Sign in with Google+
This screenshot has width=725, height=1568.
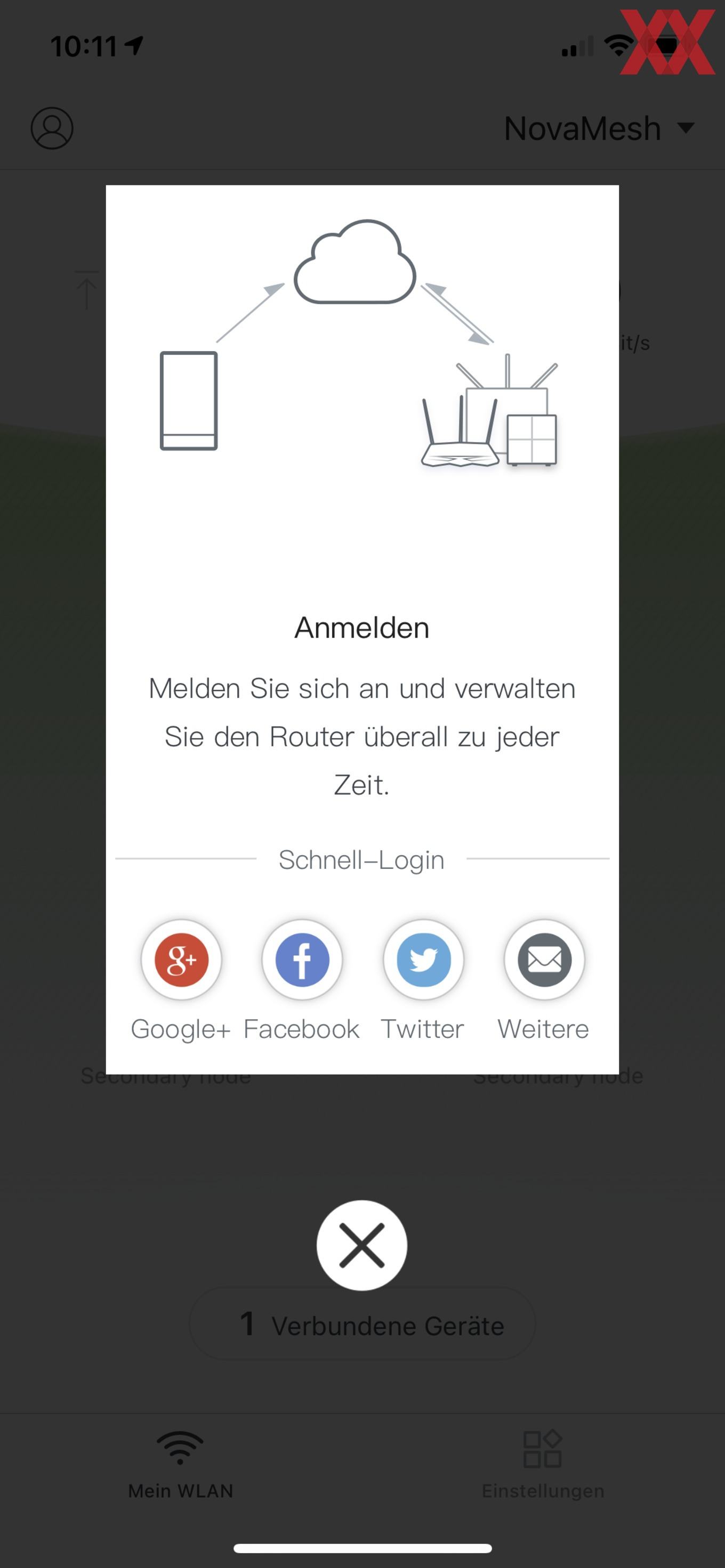(181, 960)
